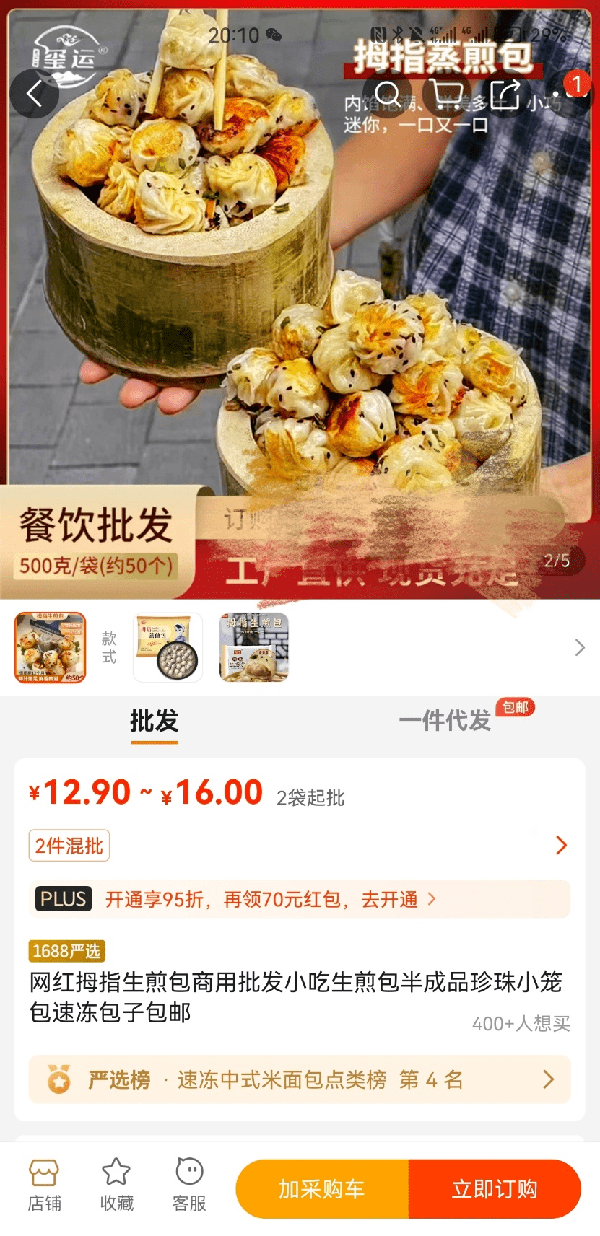This screenshot has width=600, height=1236.
Task: Open the 严选榜 ranking row
Action: click(x=300, y=1080)
